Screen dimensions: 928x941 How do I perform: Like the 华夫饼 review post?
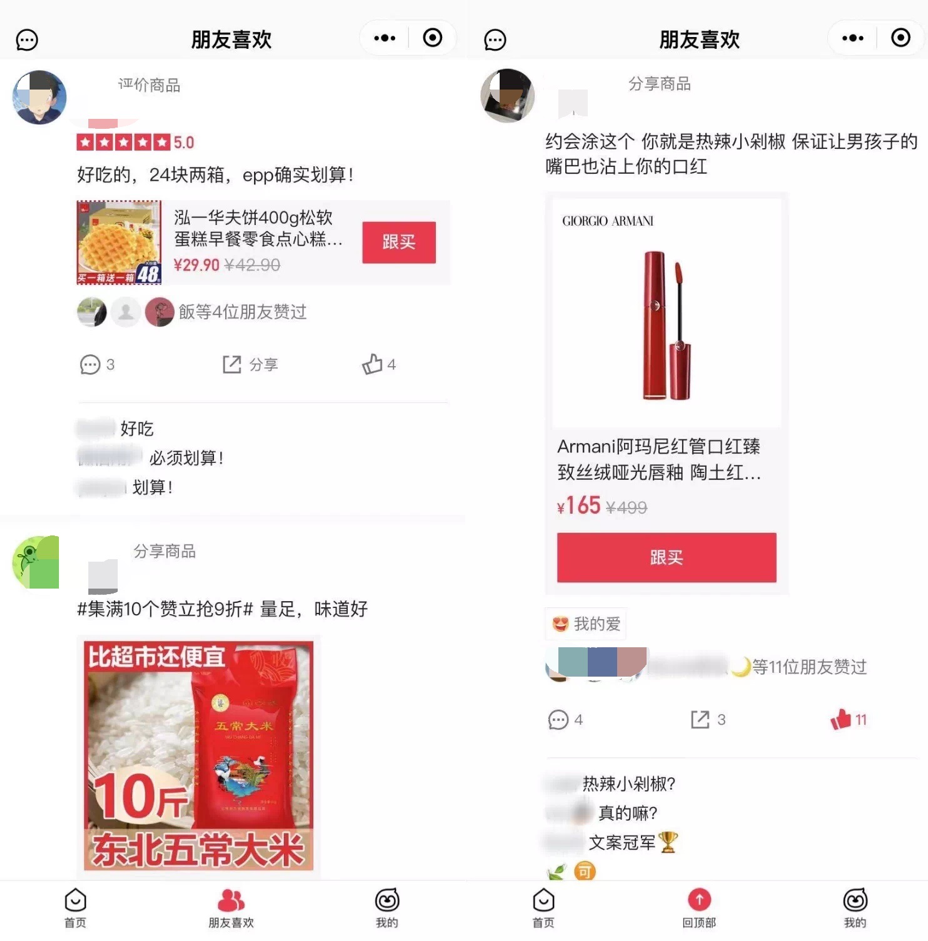[x=379, y=365]
